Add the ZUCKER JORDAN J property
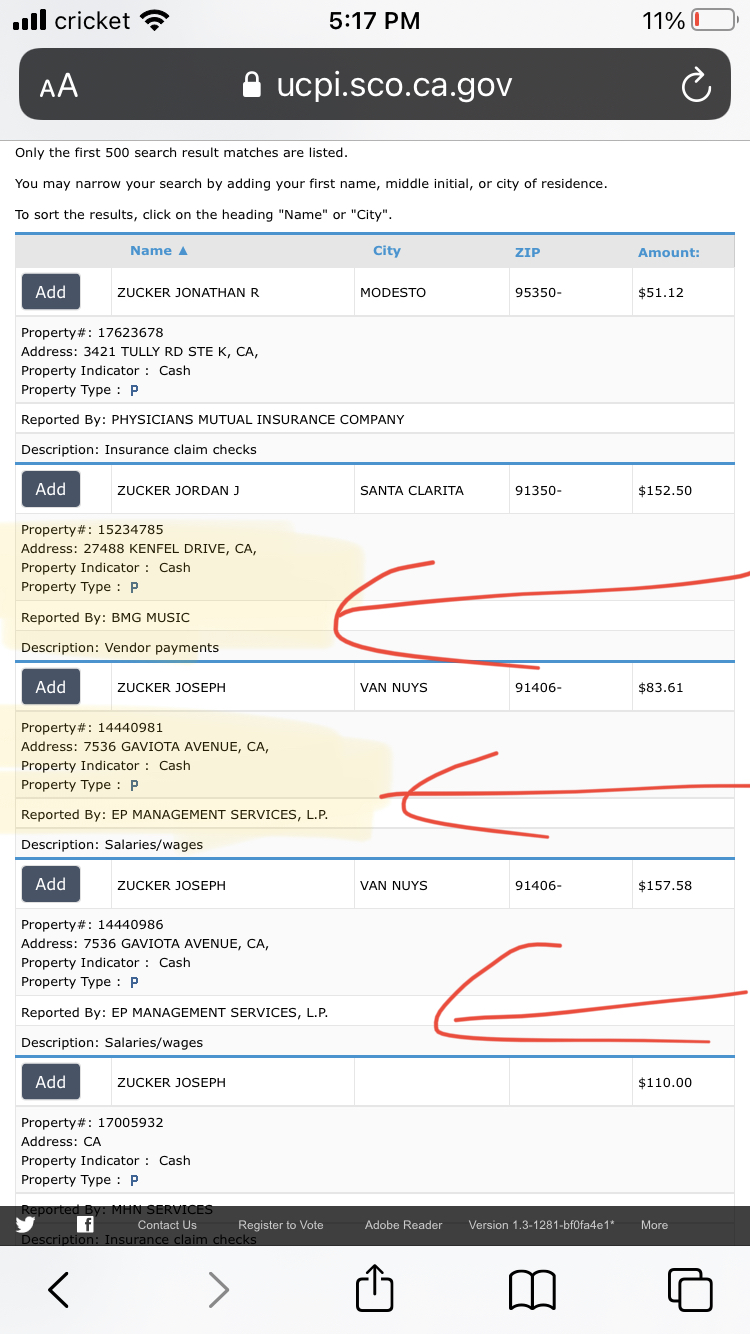 point(51,489)
